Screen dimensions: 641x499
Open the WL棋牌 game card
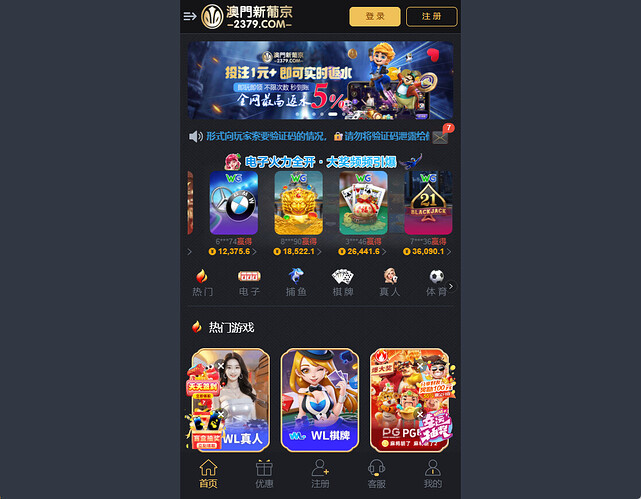tap(320, 399)
